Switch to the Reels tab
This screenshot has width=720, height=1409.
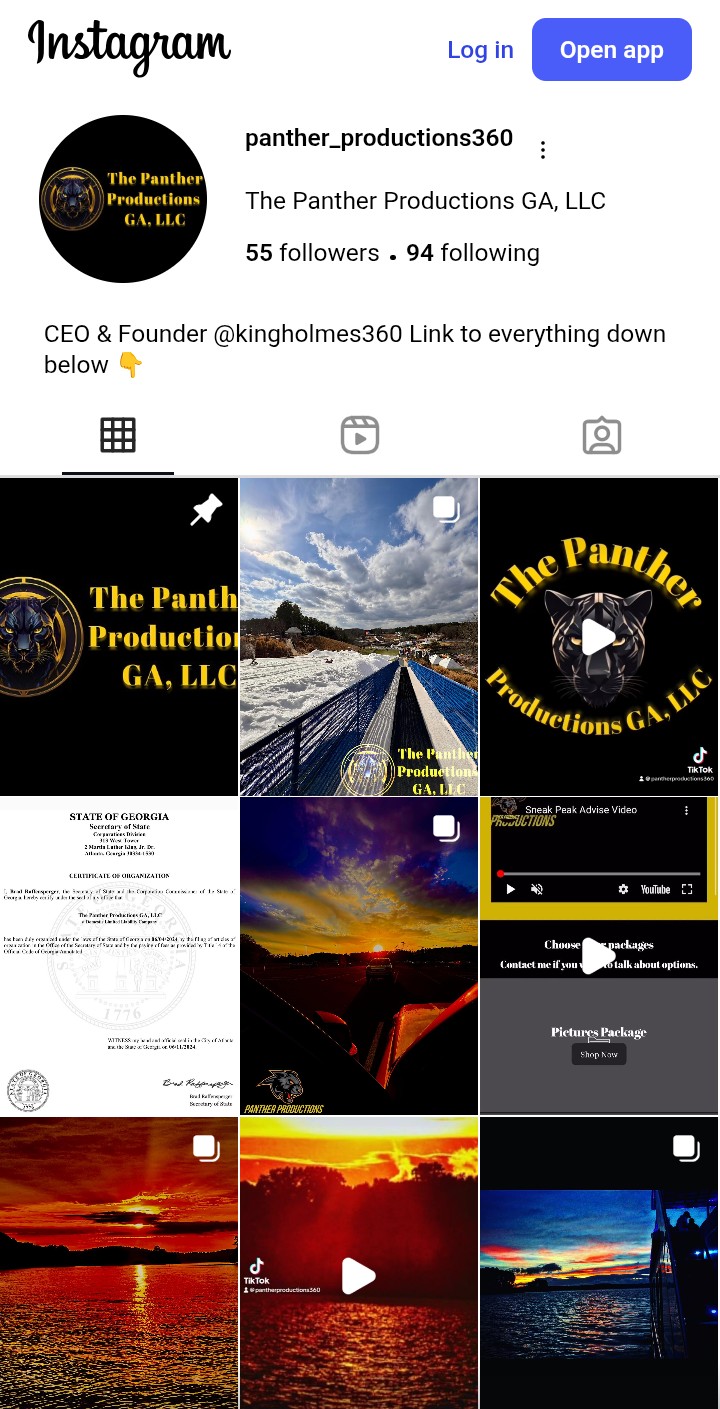pos(360,436)
